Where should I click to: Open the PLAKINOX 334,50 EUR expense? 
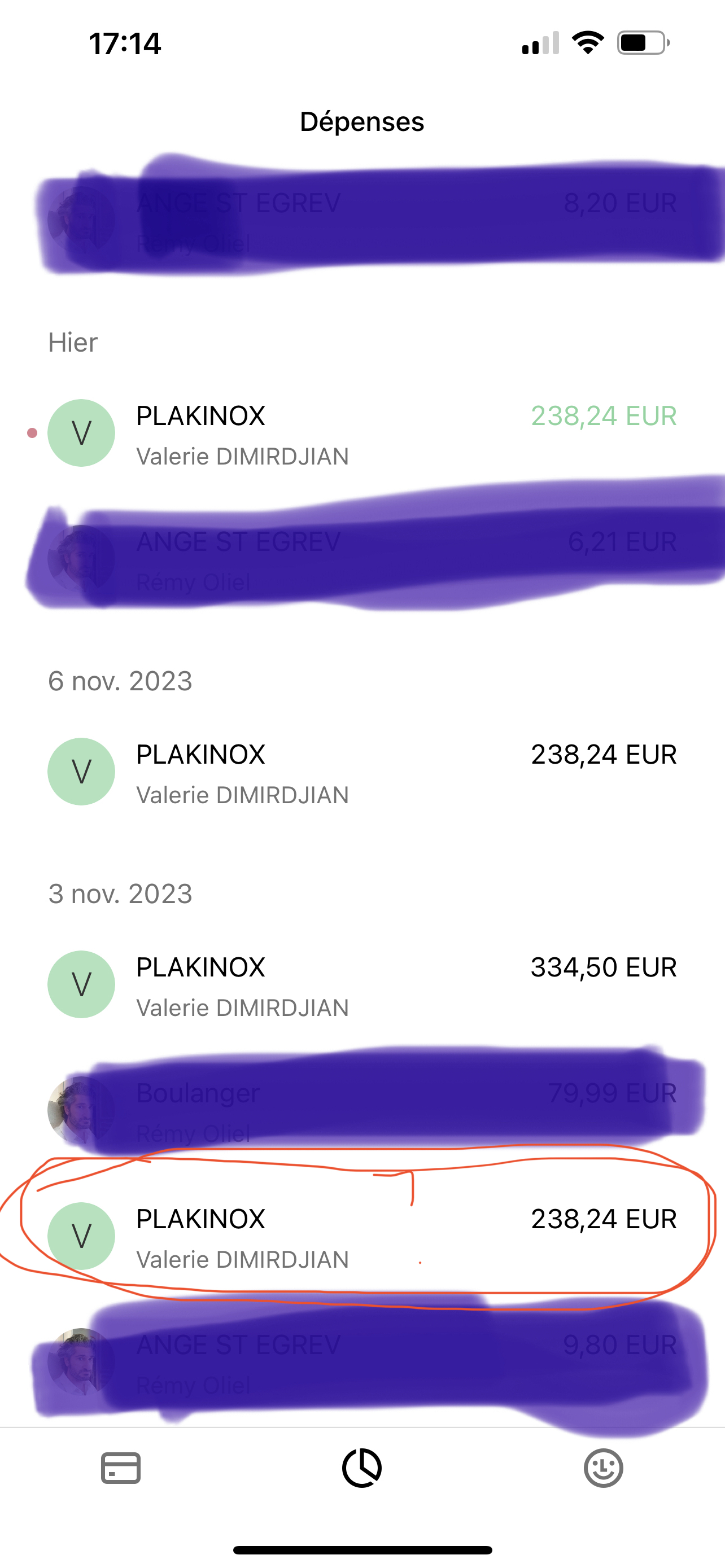(362, 986)
